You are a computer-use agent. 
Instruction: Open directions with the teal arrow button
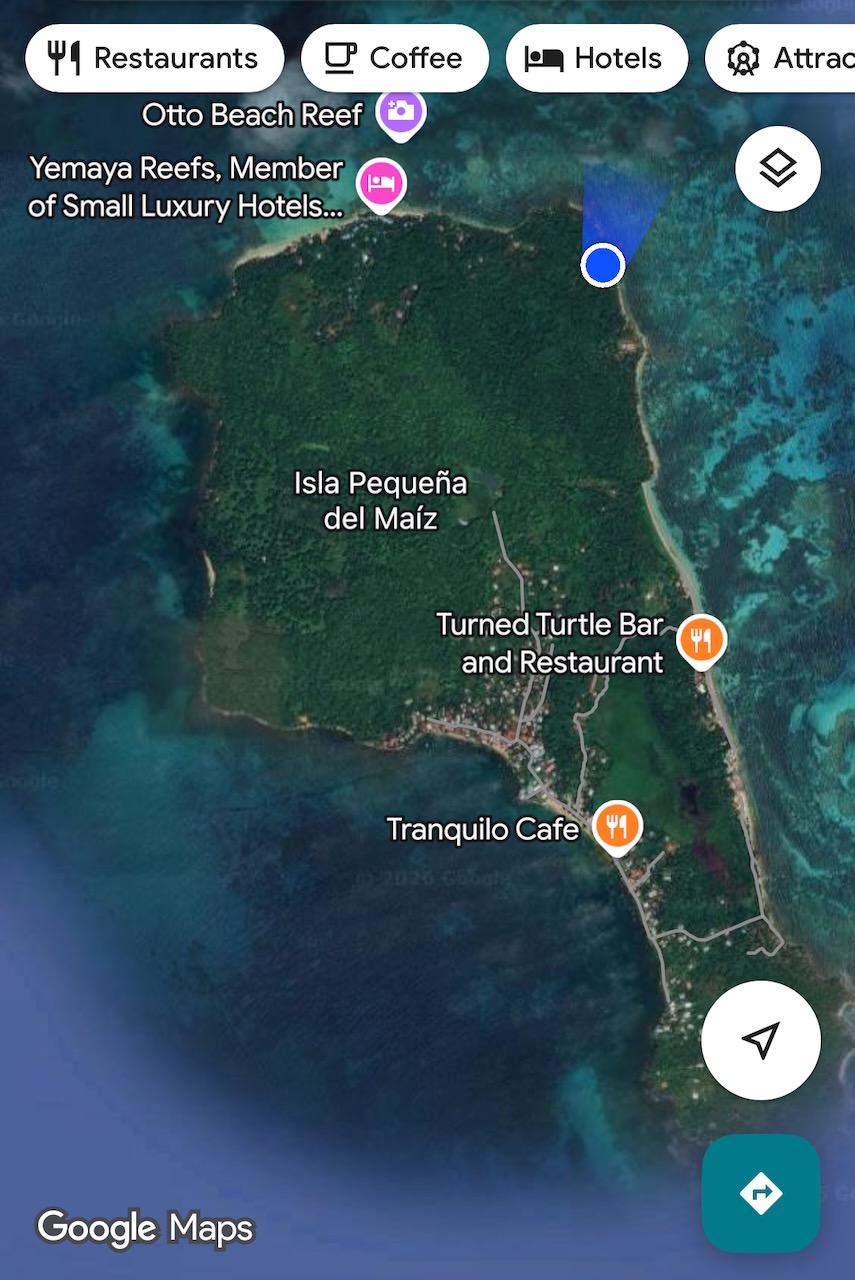coord(761,1192)
